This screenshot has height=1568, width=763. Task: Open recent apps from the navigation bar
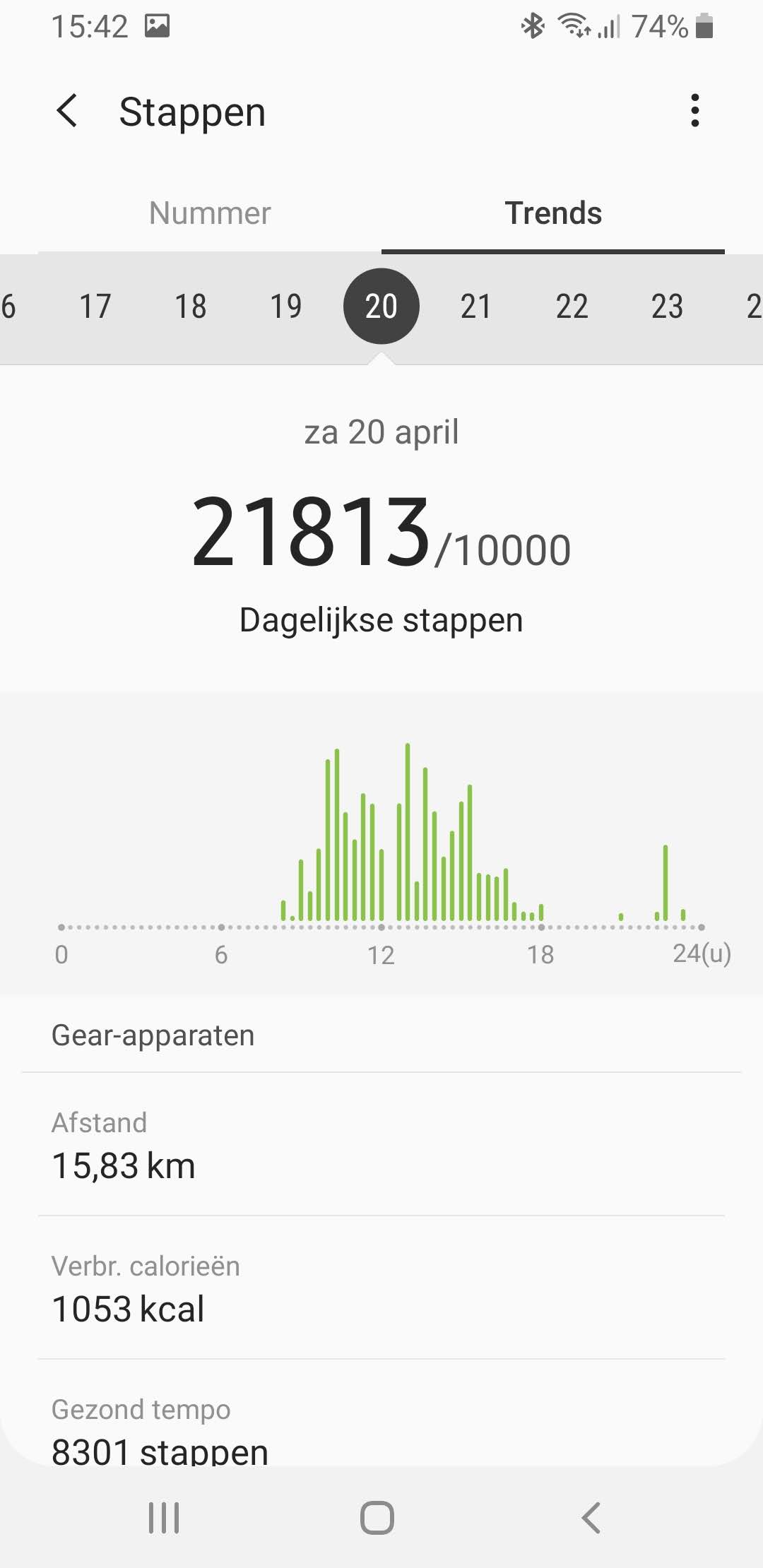164,1517
